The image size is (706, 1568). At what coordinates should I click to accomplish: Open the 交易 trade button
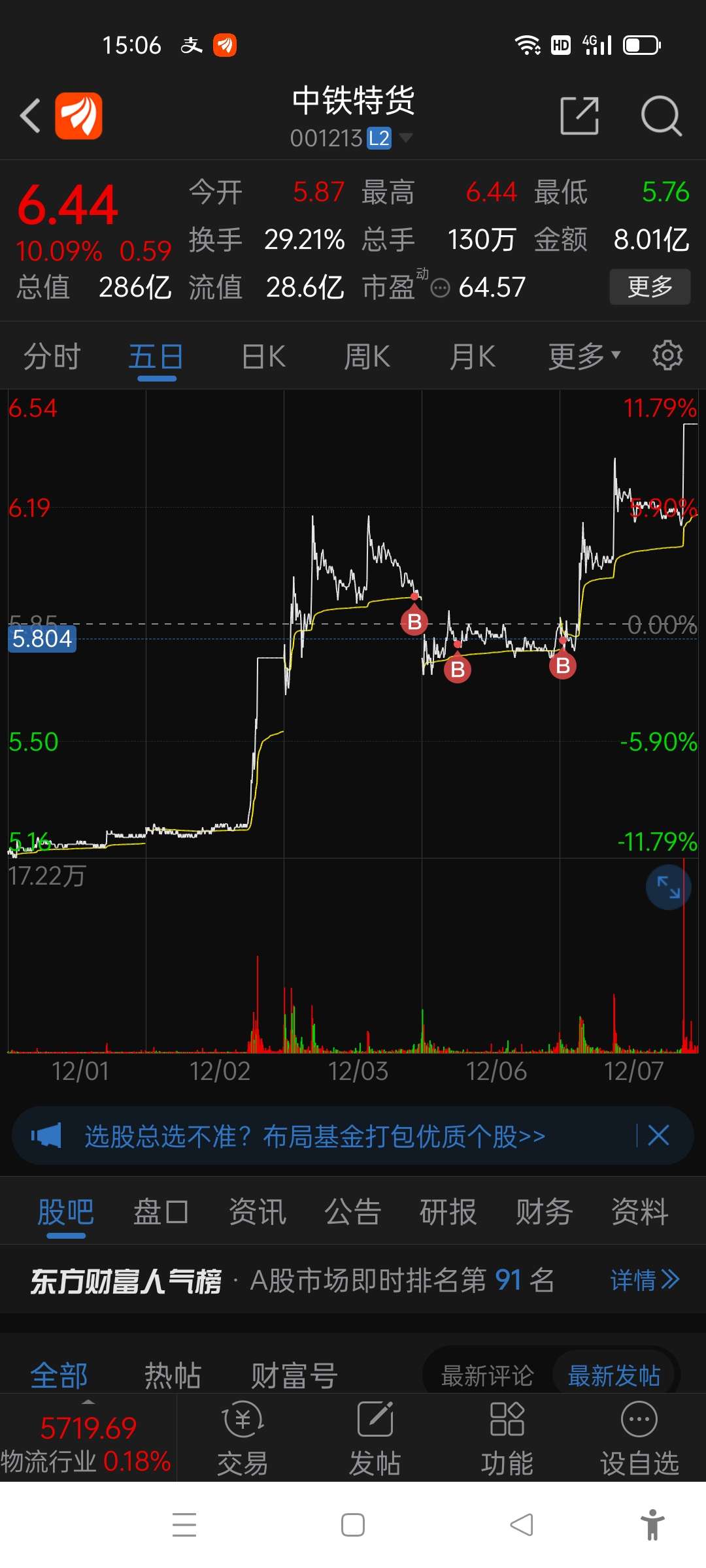(243, 1437)
